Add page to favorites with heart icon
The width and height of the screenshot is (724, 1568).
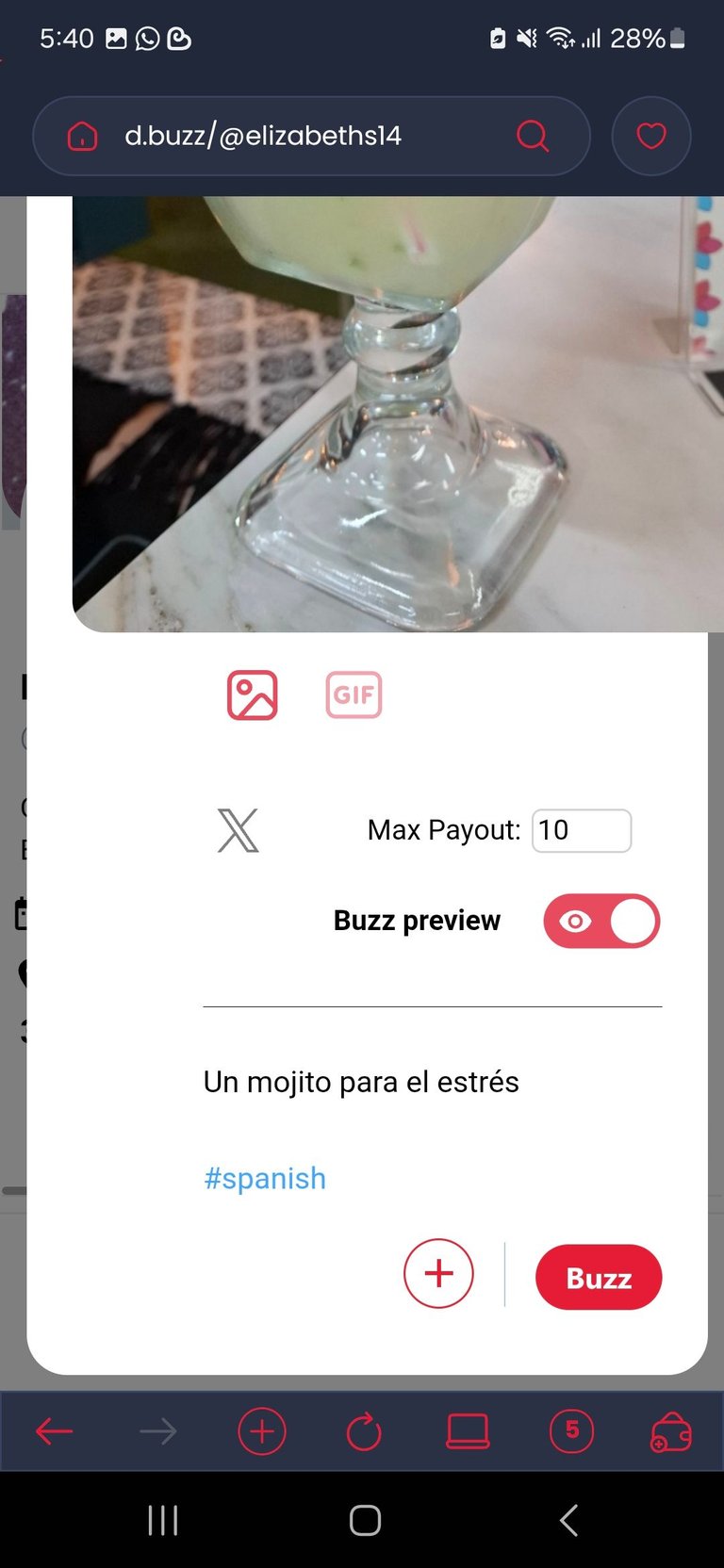651,137
